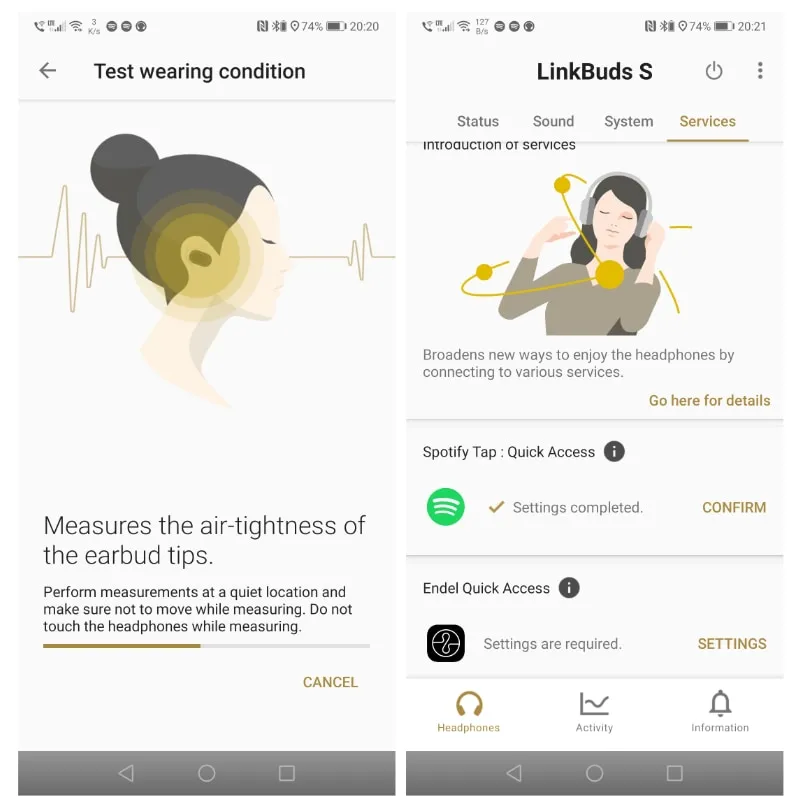Cancel the air-tightness measurement
The image size is (800, 807).
[x=330, y=682]
